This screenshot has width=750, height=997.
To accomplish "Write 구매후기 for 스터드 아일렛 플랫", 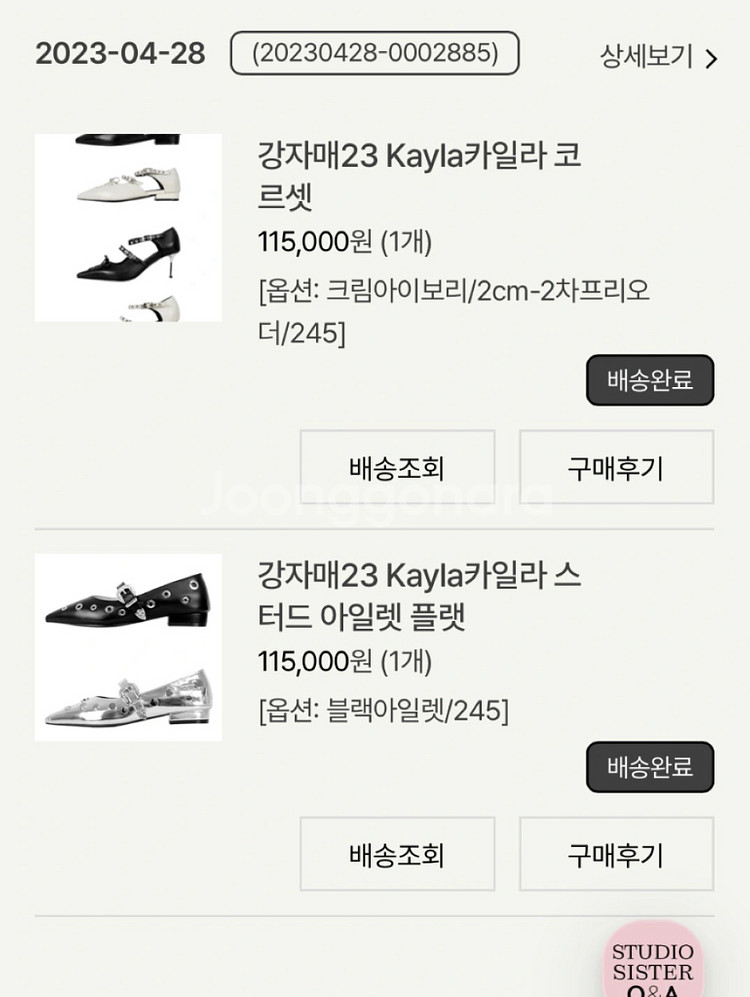I will [616, 854].
